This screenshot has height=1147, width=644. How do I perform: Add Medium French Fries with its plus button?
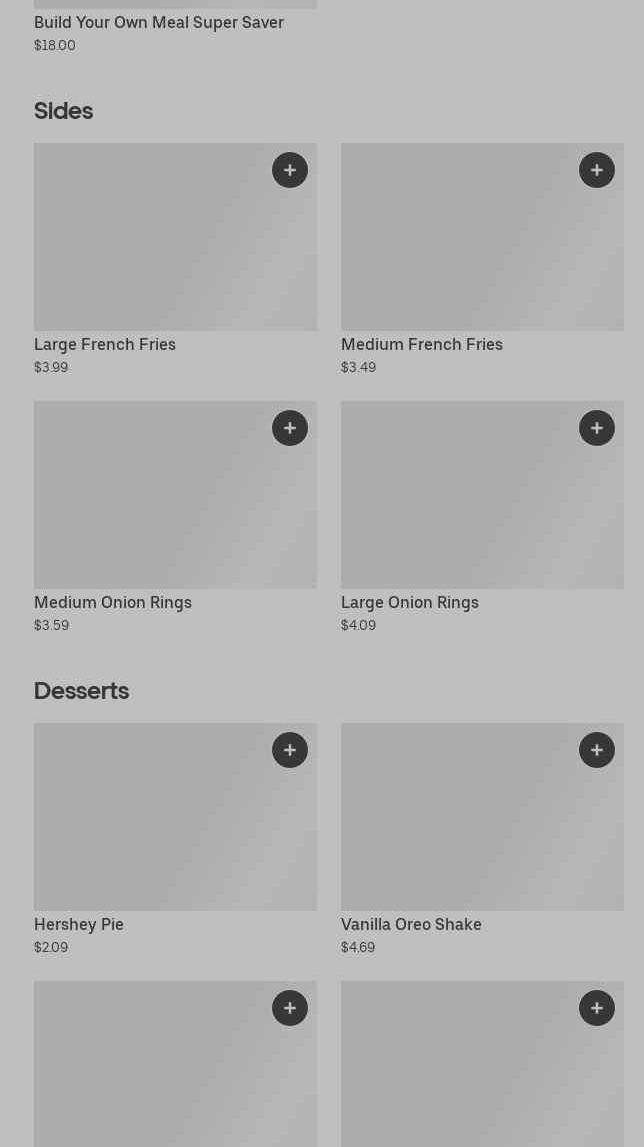(596, 170)
